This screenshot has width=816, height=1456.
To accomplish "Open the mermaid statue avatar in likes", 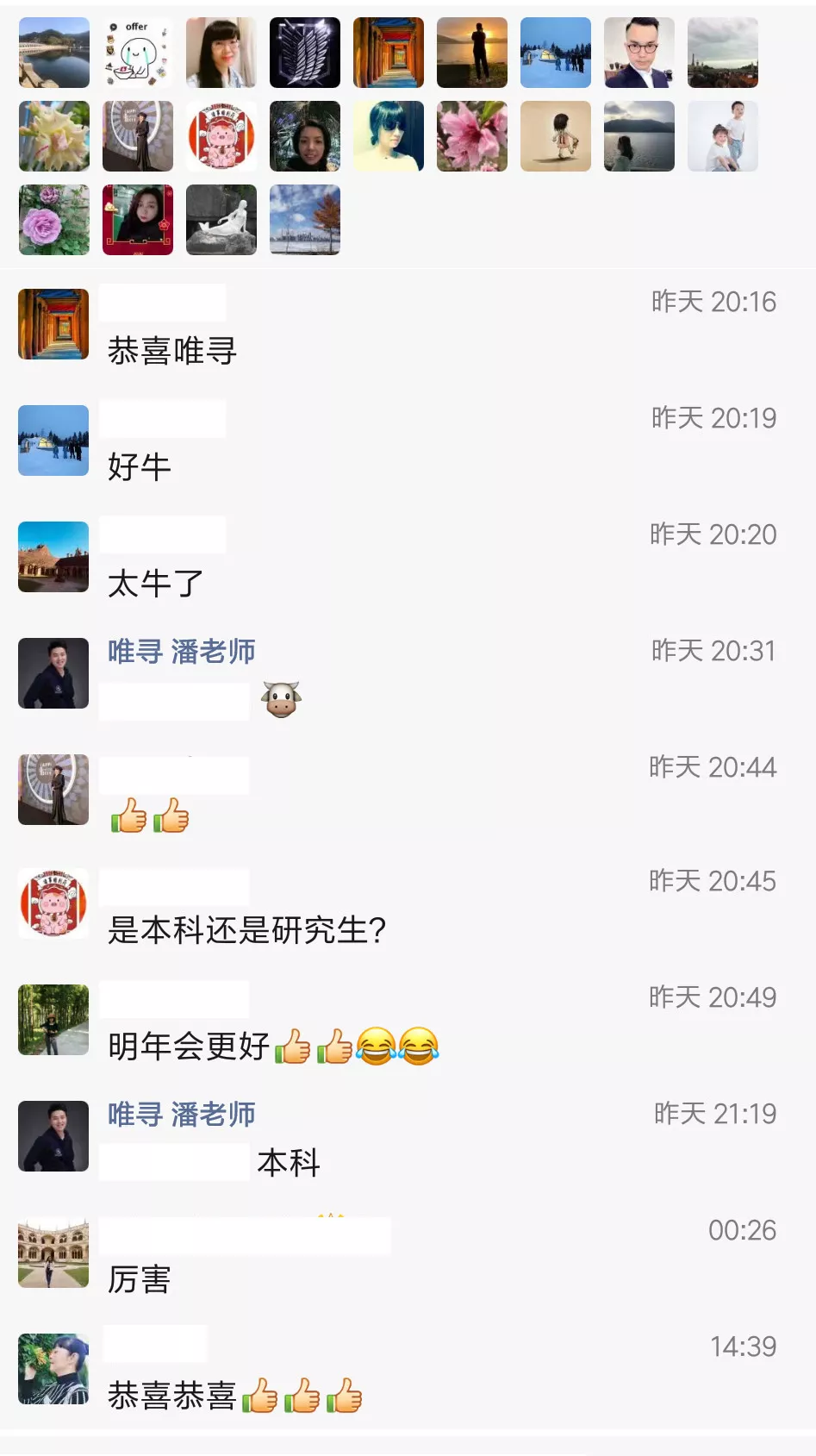I will (221, 220).
